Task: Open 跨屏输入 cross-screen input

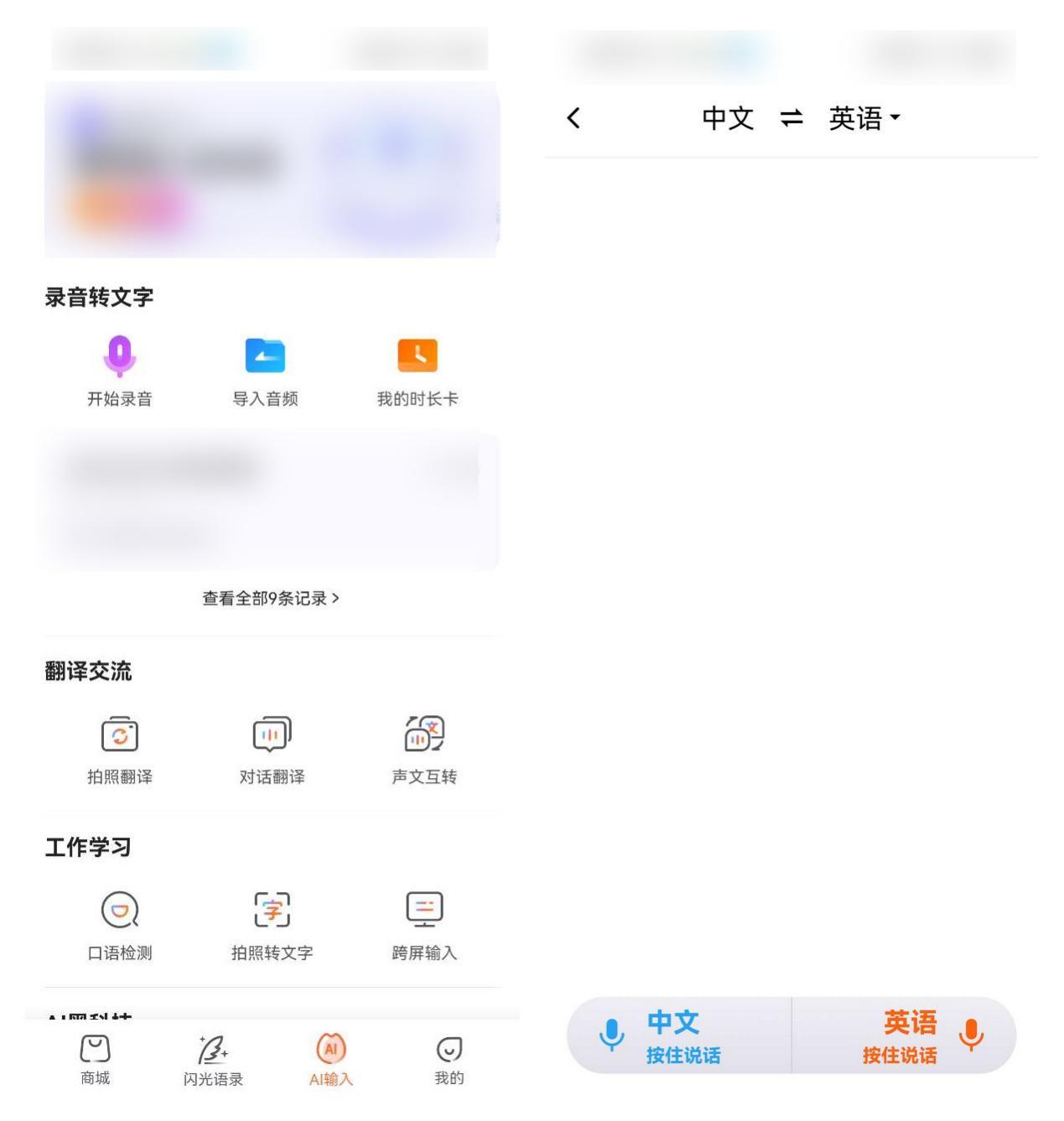Action: pyautogui.click(x=423, y=911)
